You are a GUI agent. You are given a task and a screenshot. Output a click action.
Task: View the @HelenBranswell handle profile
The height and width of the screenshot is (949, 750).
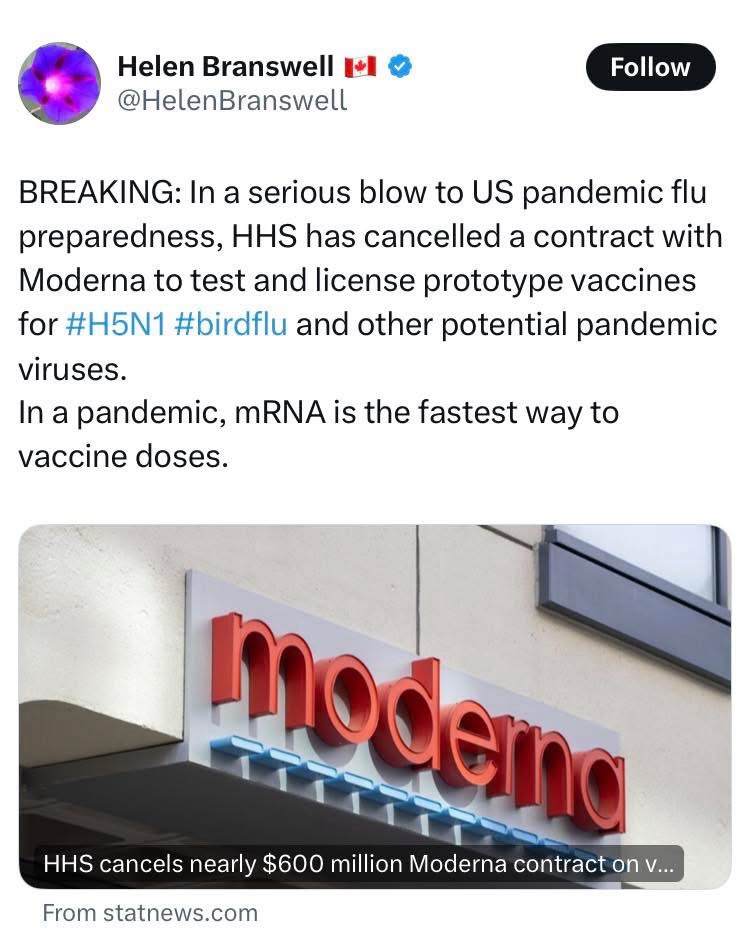point(232,100)
